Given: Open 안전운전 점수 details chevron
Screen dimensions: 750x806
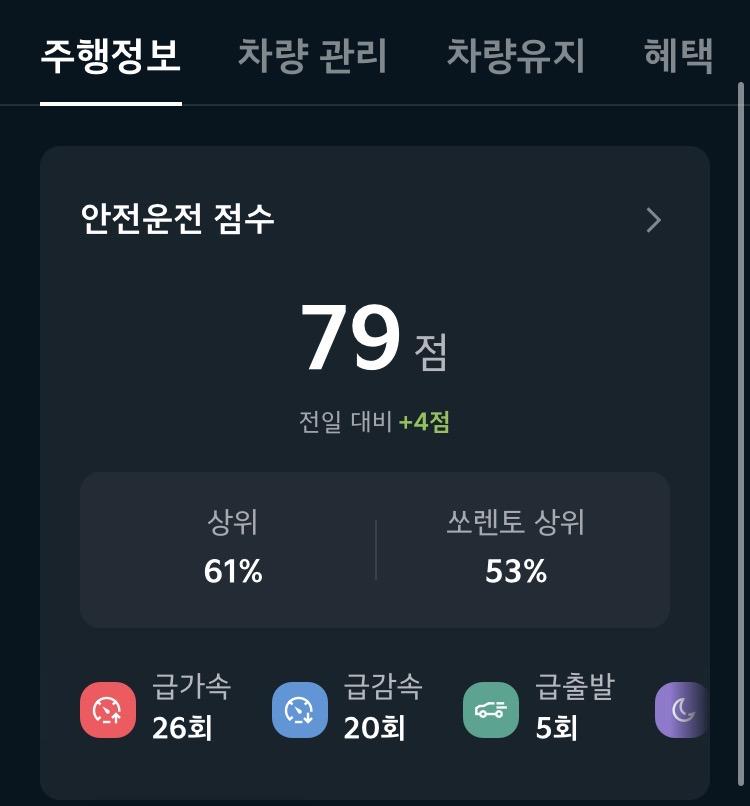Looking at the screenshot, I should (653, 220).
